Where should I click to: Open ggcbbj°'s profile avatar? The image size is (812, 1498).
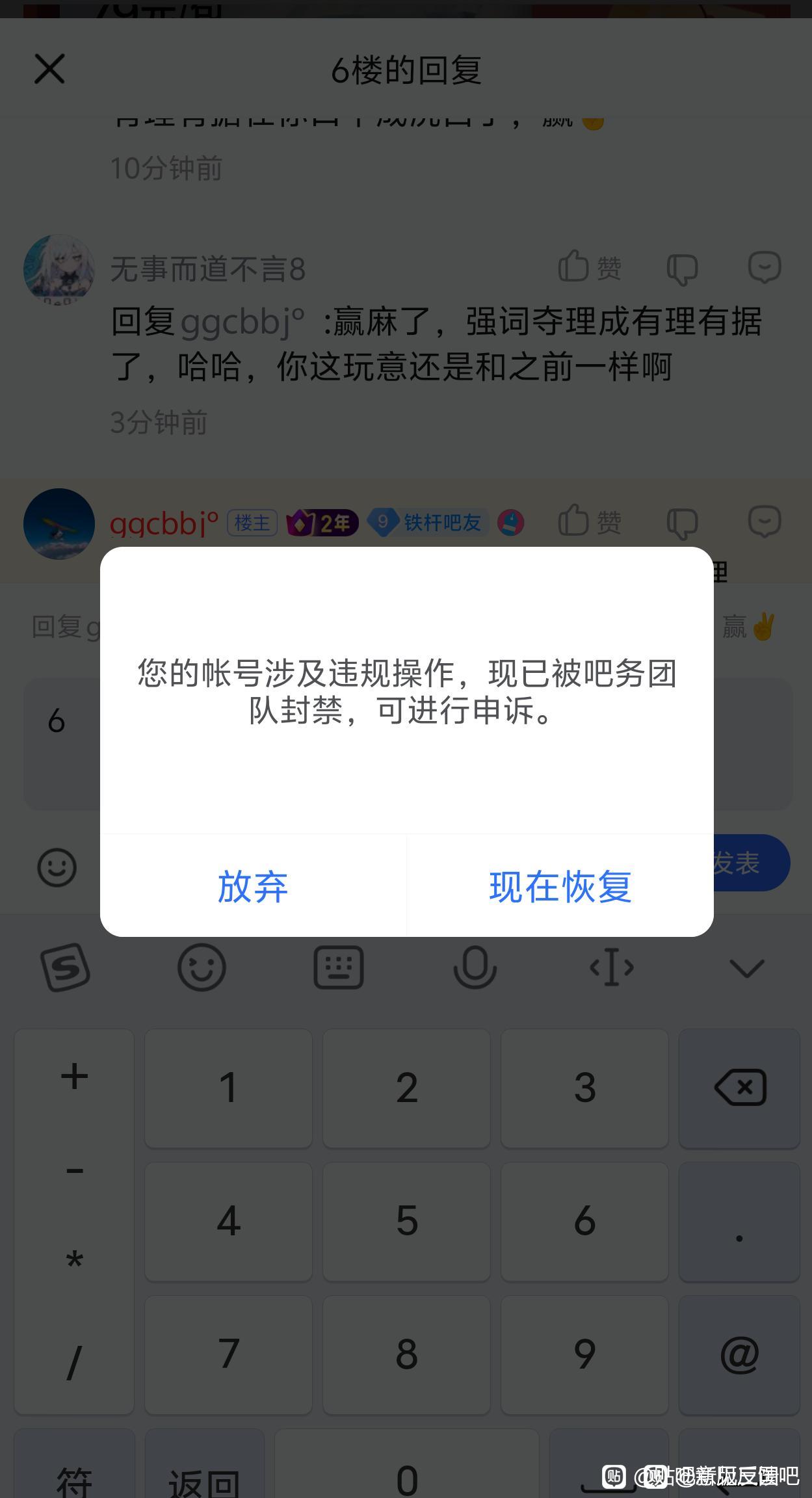59,523
